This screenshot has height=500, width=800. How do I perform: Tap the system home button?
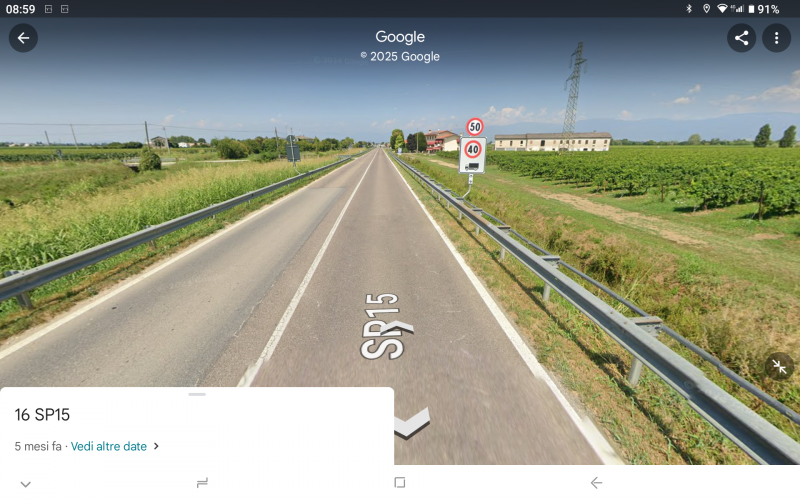(x=400, y=482)
